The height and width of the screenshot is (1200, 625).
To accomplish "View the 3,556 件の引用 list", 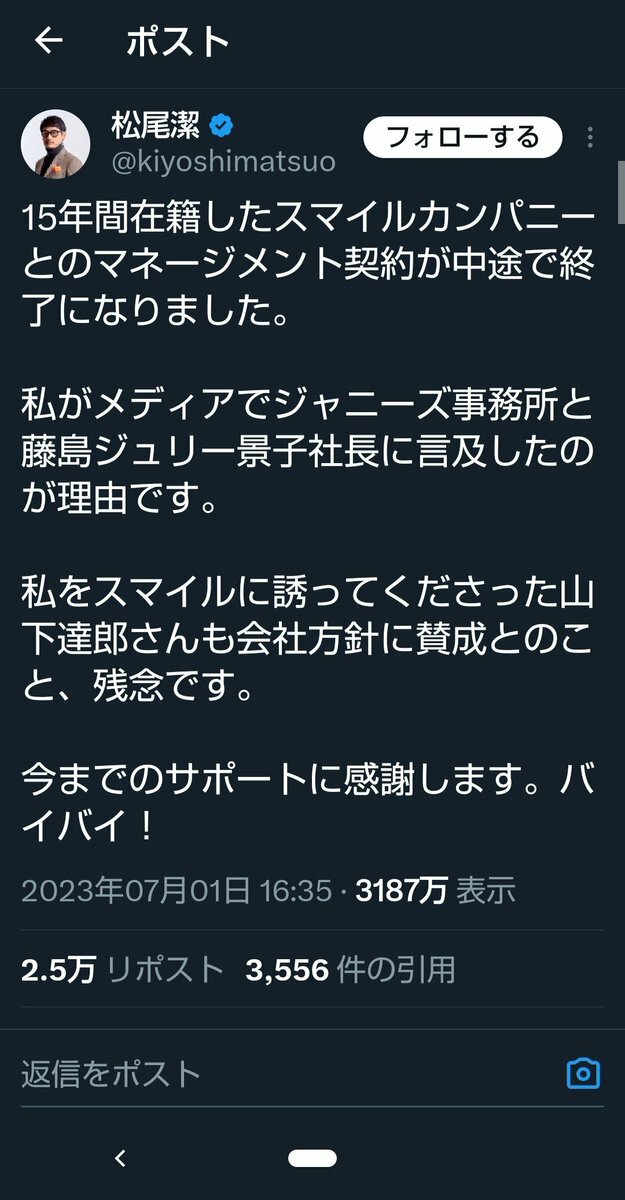I will pyautogui.click(x=350, y=969).
